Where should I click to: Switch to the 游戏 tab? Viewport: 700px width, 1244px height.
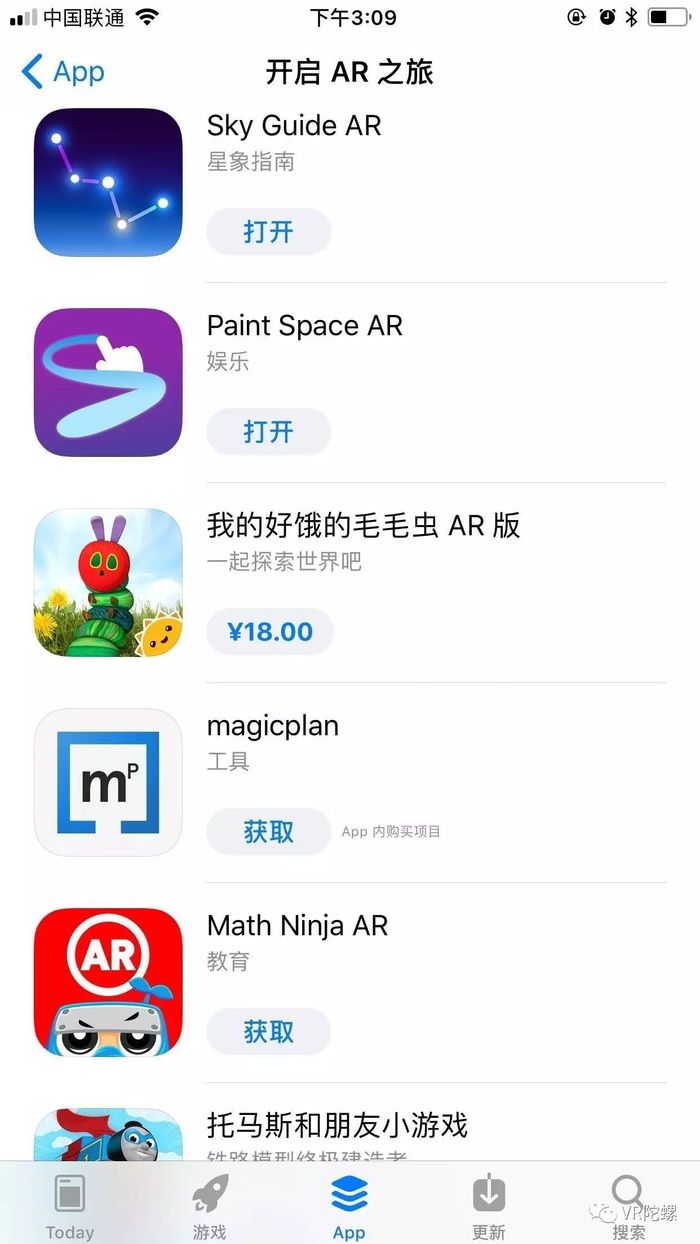tap(210, 1205)
